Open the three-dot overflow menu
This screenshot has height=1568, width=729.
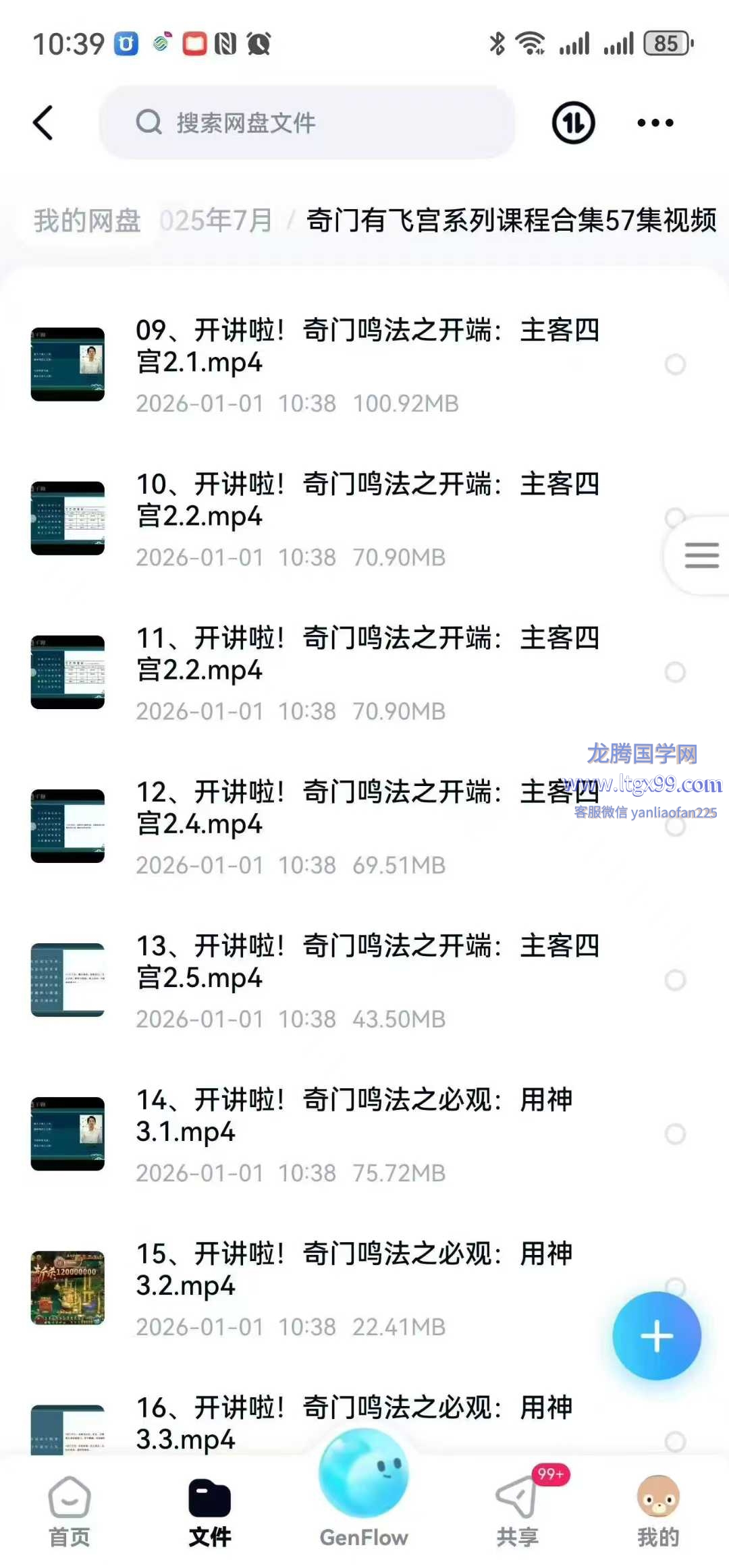click(655, 123)
